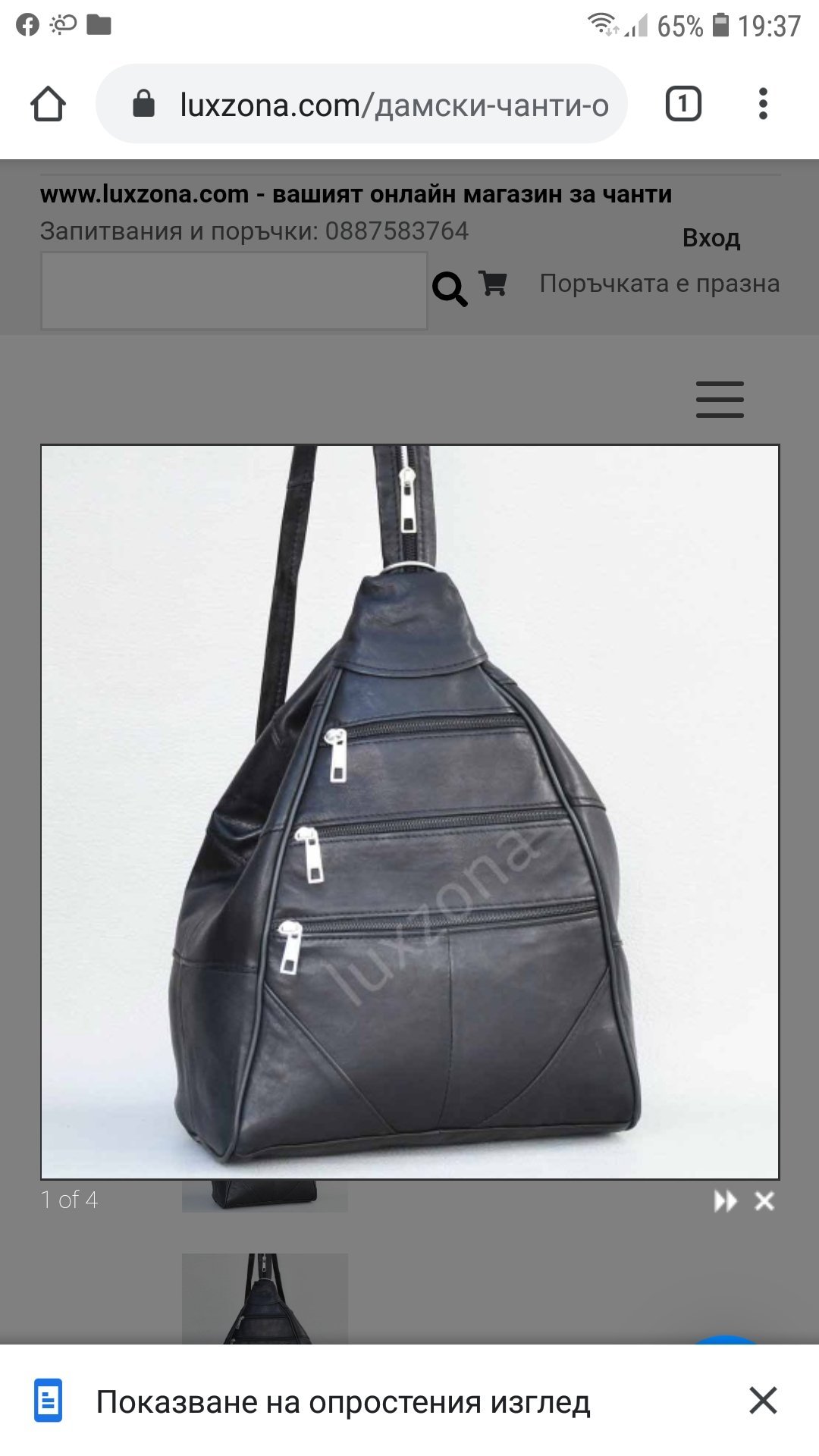
Task: Open the Chrome home page
Action: (x=48, y=104)
